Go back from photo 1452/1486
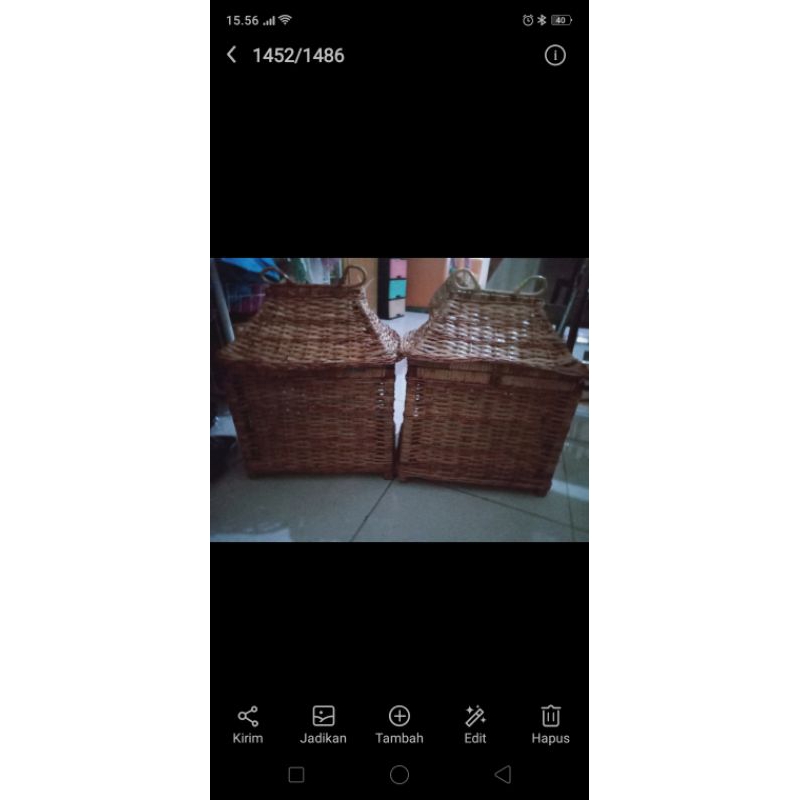Screen dimensions: 800x800 pyautogui.click(x=232, y=55)
